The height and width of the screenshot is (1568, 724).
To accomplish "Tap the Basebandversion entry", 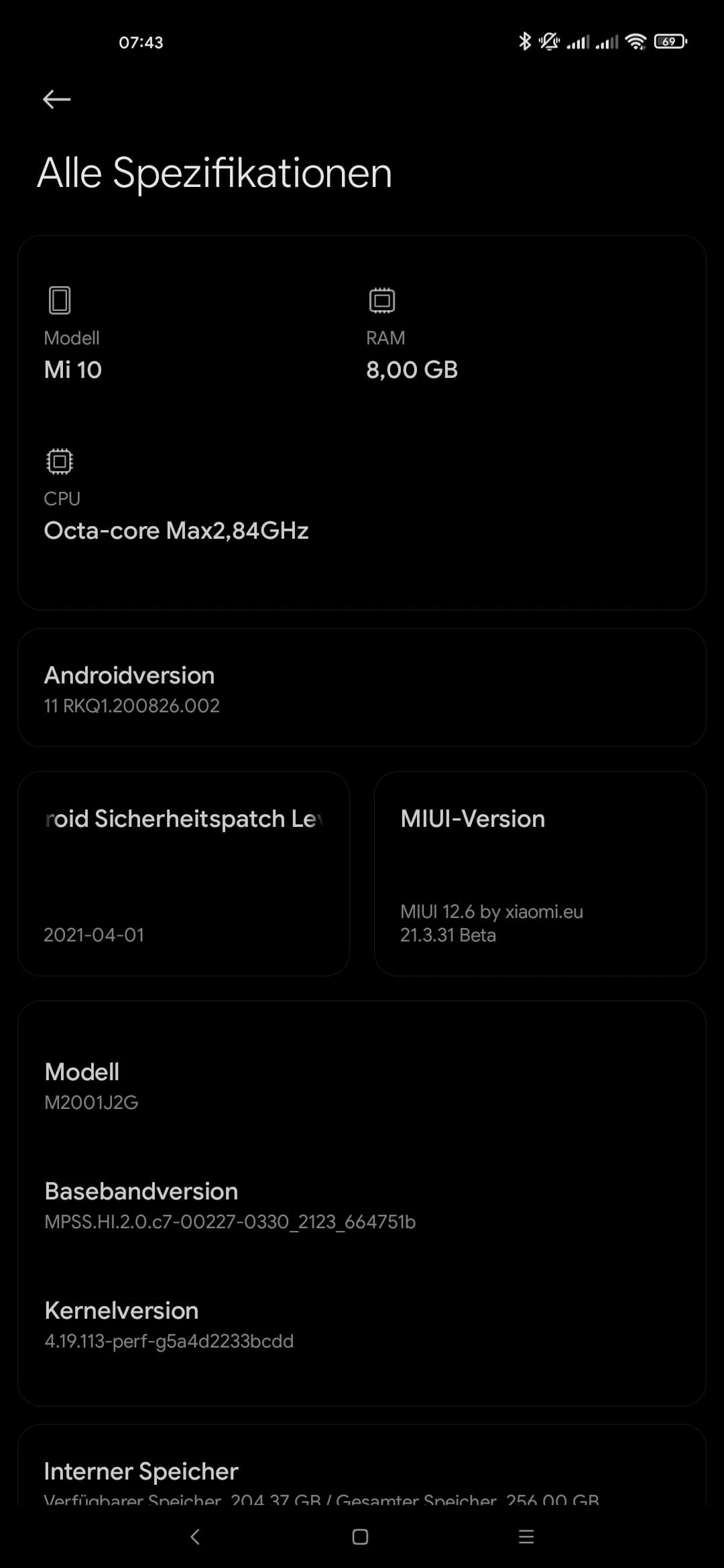I will coord(362,1205).
